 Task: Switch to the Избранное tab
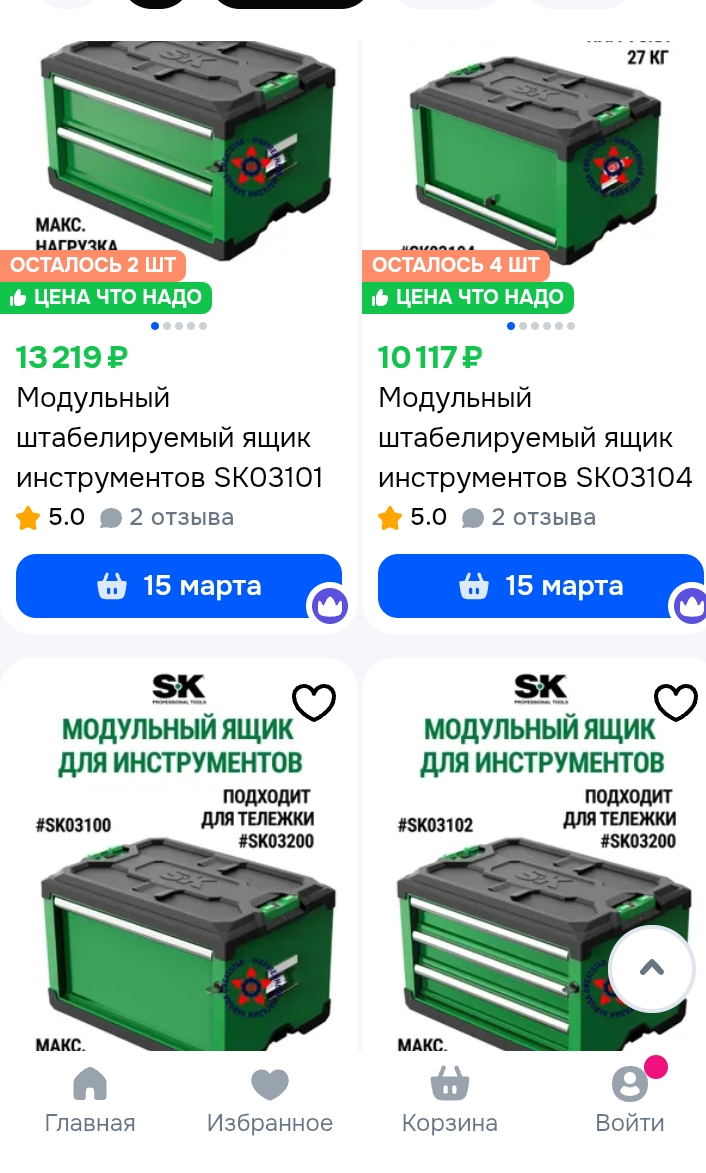[269, 1100]
